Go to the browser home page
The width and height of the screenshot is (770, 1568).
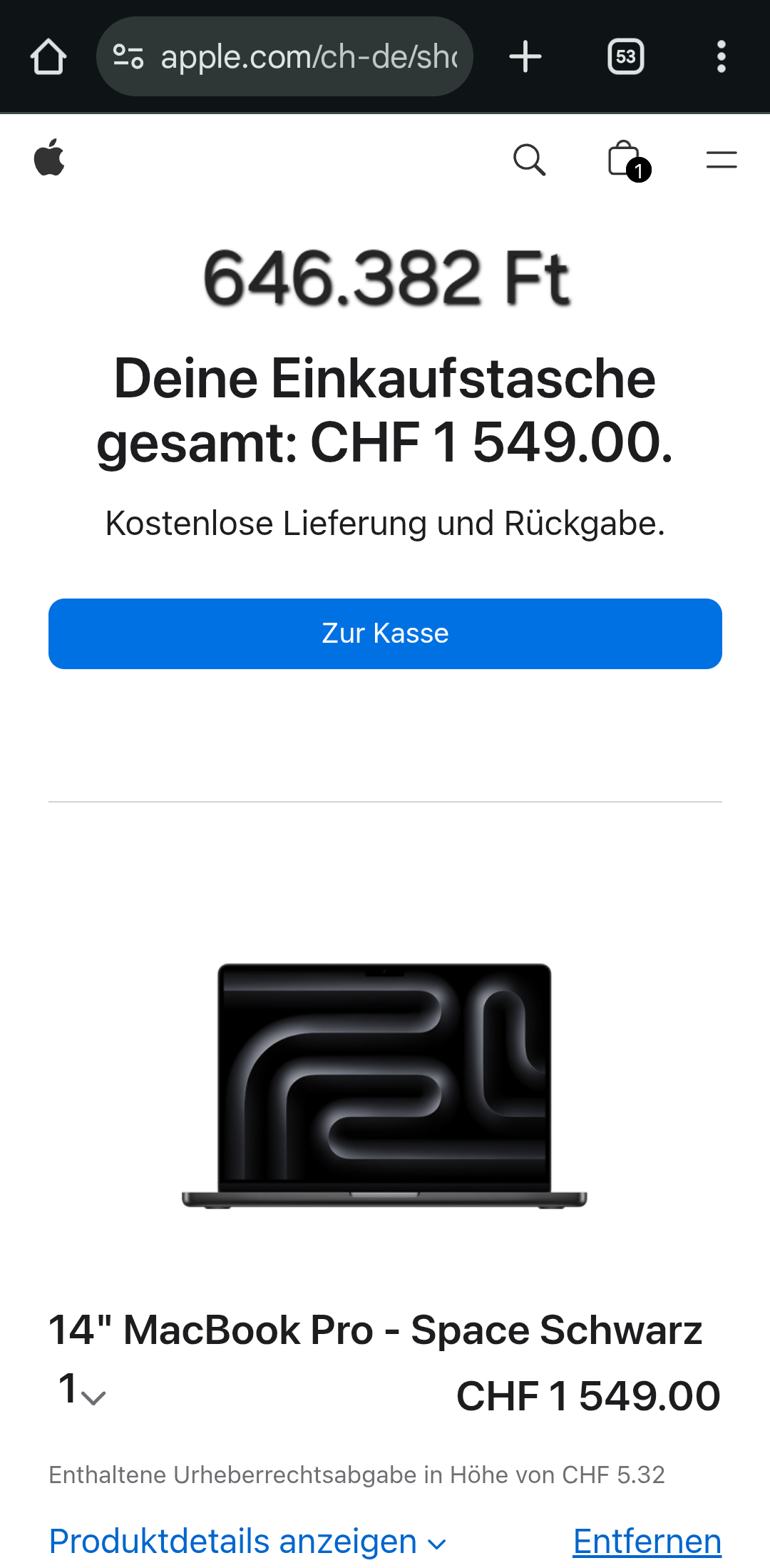point(48,57)
